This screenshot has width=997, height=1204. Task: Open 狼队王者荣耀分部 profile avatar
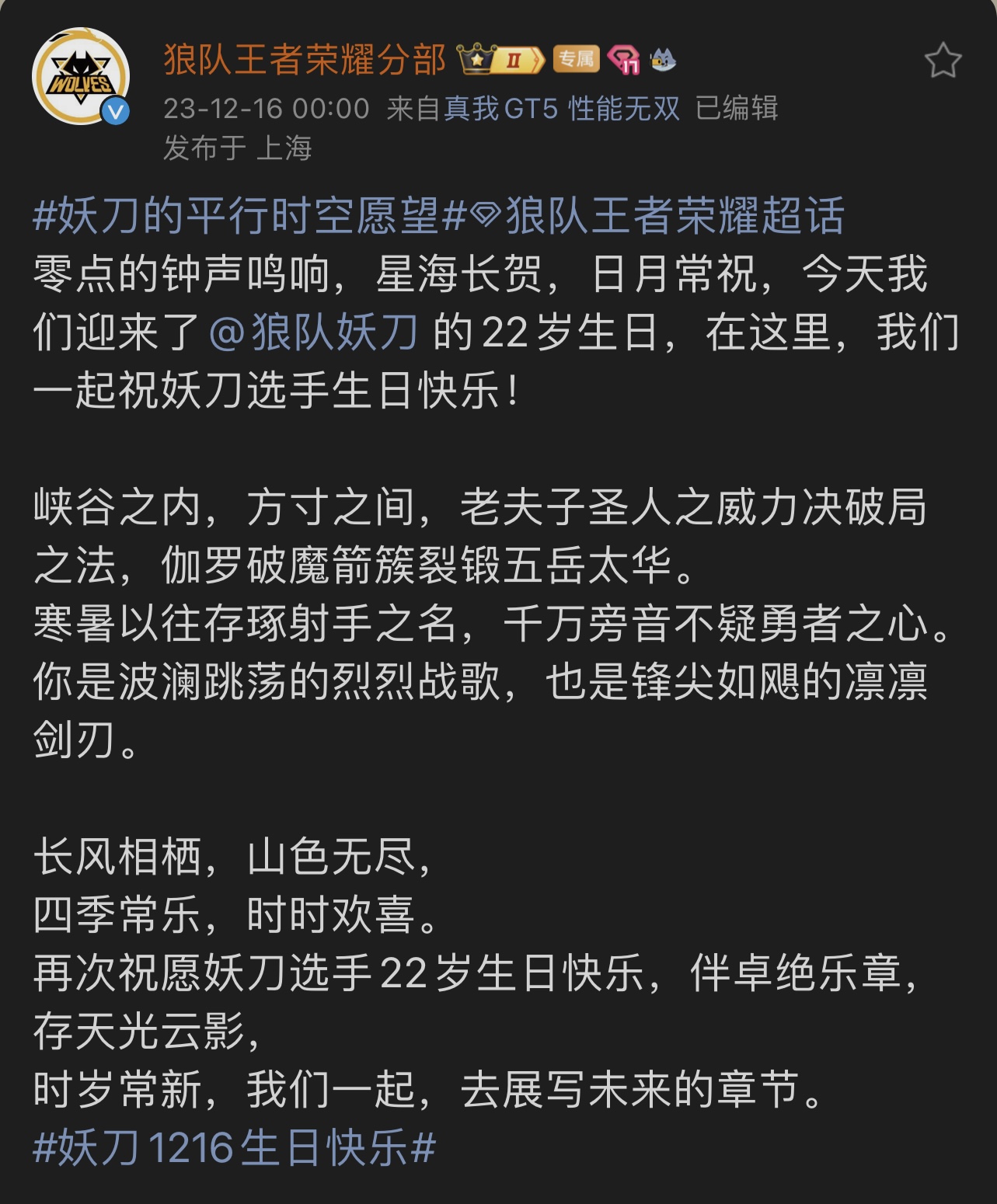coord(81,76)
